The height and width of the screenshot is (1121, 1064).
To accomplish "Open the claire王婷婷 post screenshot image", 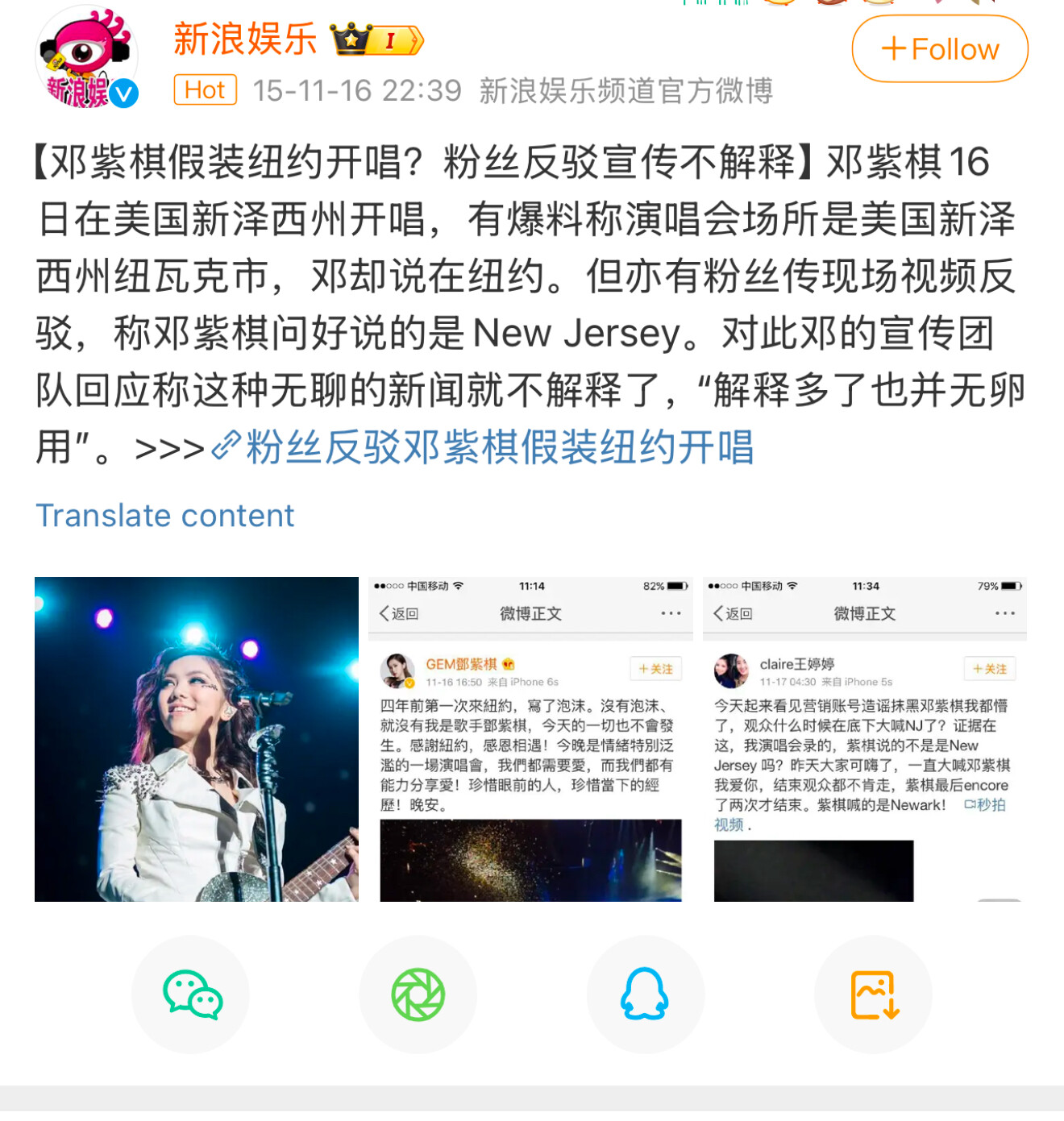I will pos(864,739).
